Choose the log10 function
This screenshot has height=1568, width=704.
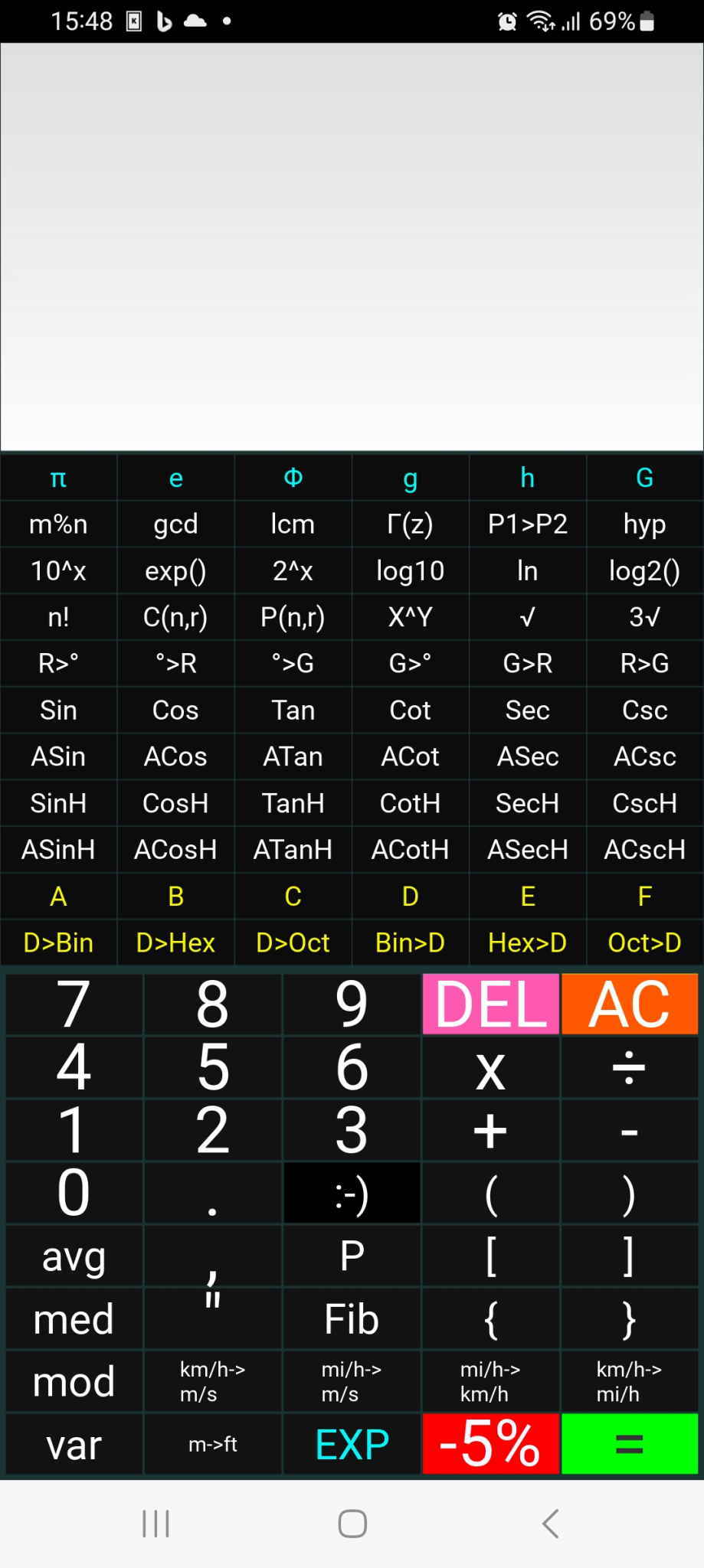point(410,571)
